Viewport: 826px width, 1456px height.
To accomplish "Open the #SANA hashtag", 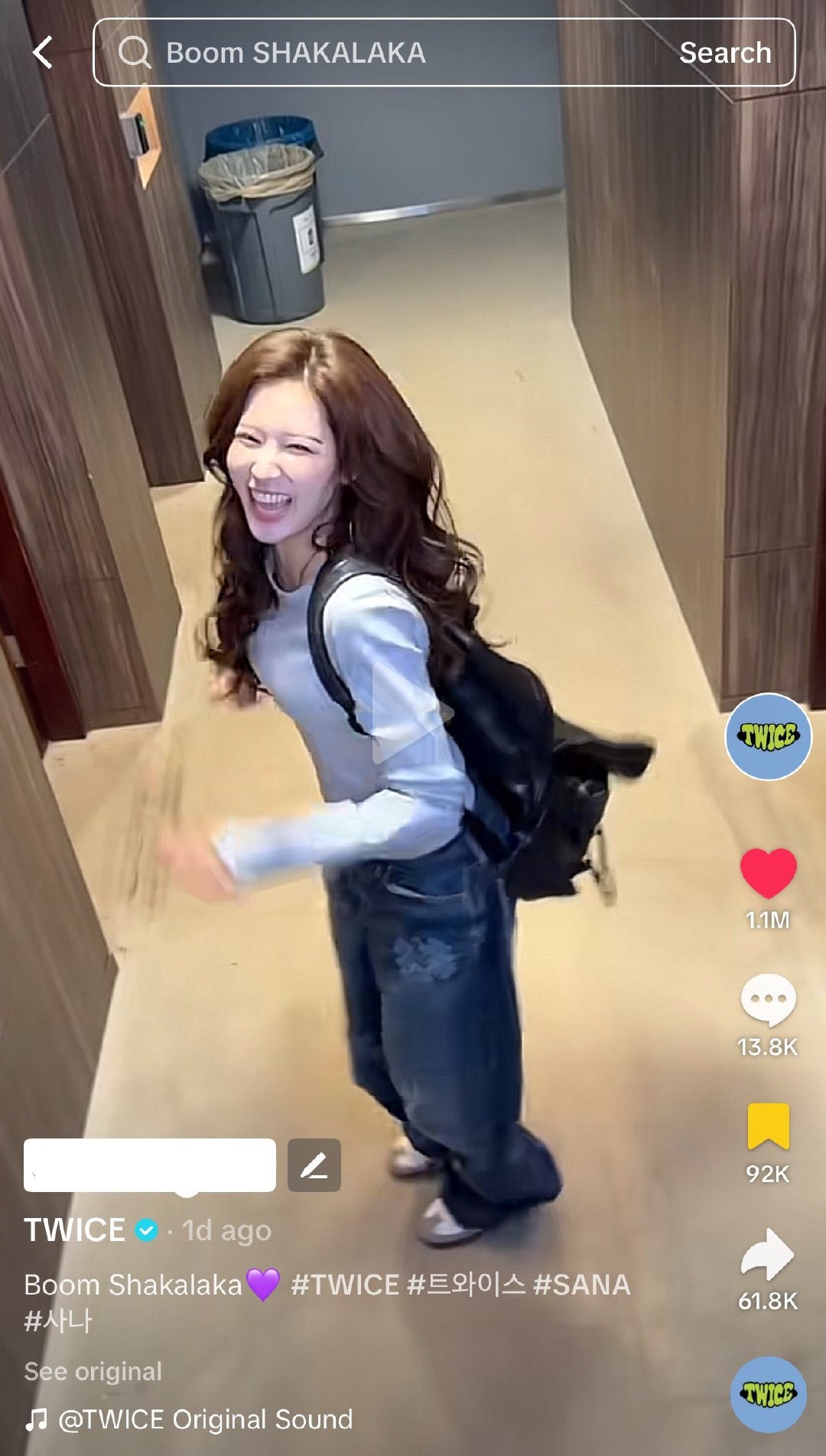I will coord(581,1285).
